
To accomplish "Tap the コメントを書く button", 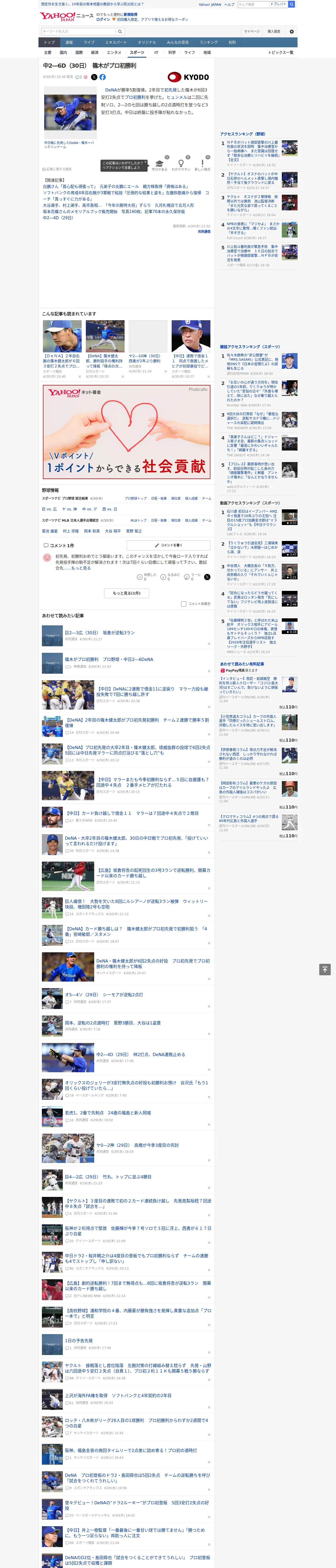I will 168,545.
